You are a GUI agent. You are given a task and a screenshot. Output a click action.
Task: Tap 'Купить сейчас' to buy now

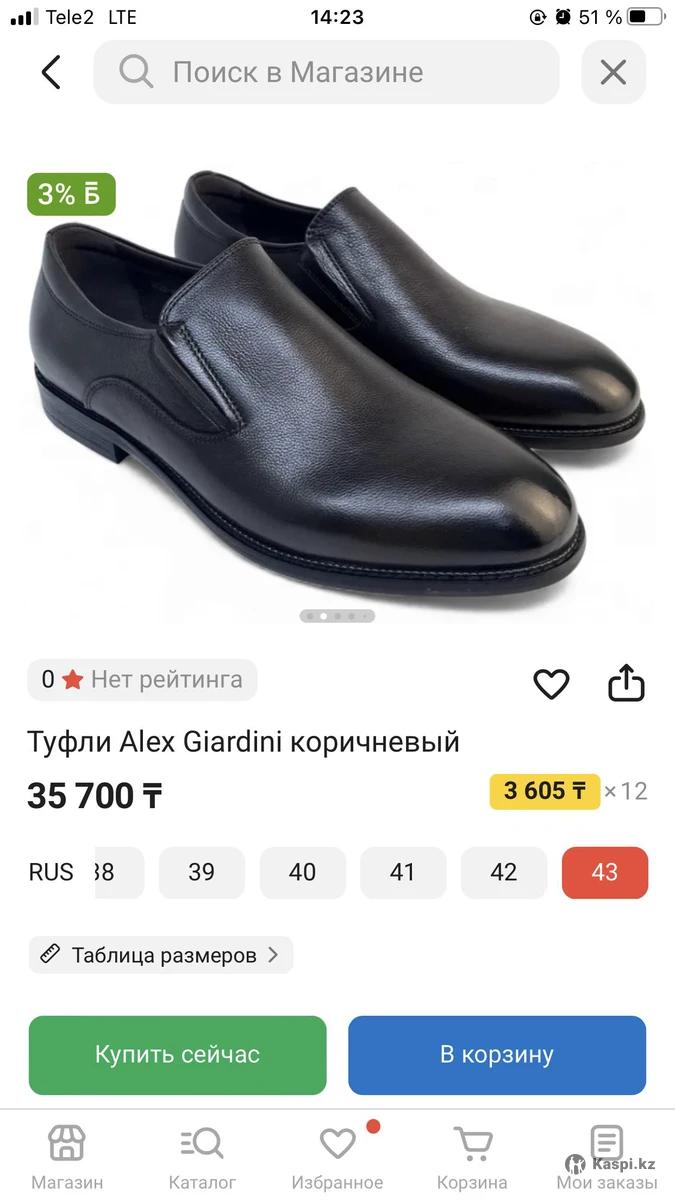177,1055
